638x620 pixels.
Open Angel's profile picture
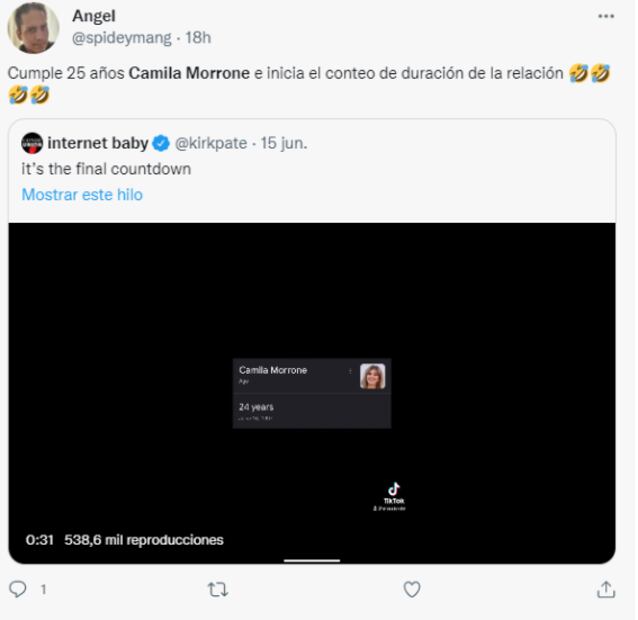point(33,28)
